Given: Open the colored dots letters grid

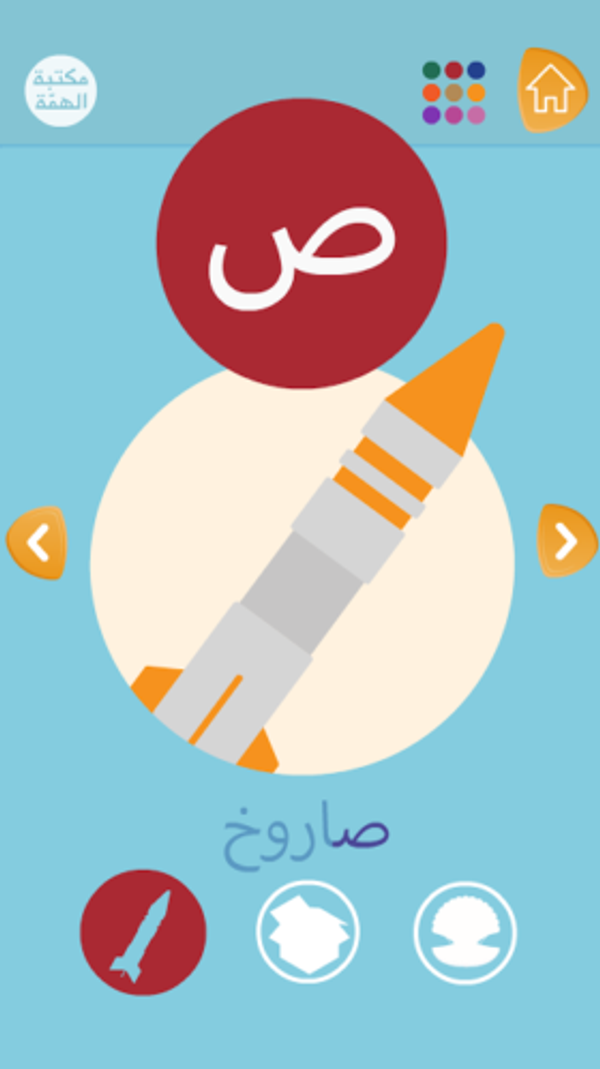Looking at the screenshot, I should click(x=454, y=92).
